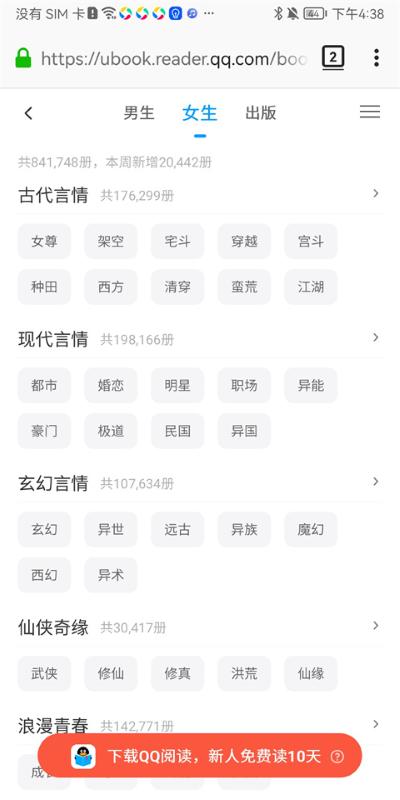
Task: Choose the 异世 chip
Action: tap(111, 530)
